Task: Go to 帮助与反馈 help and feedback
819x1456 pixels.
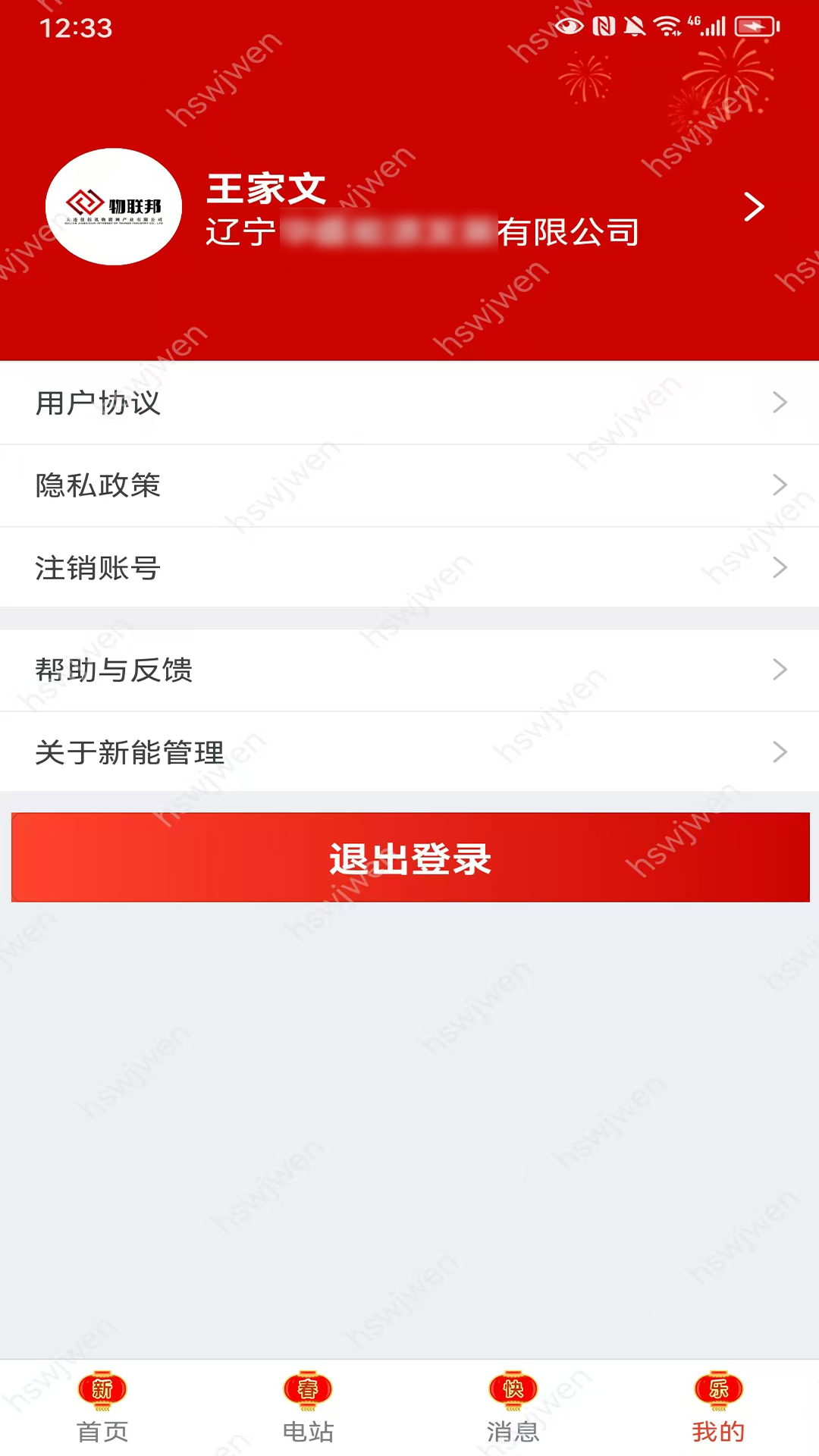Action: 409,670
